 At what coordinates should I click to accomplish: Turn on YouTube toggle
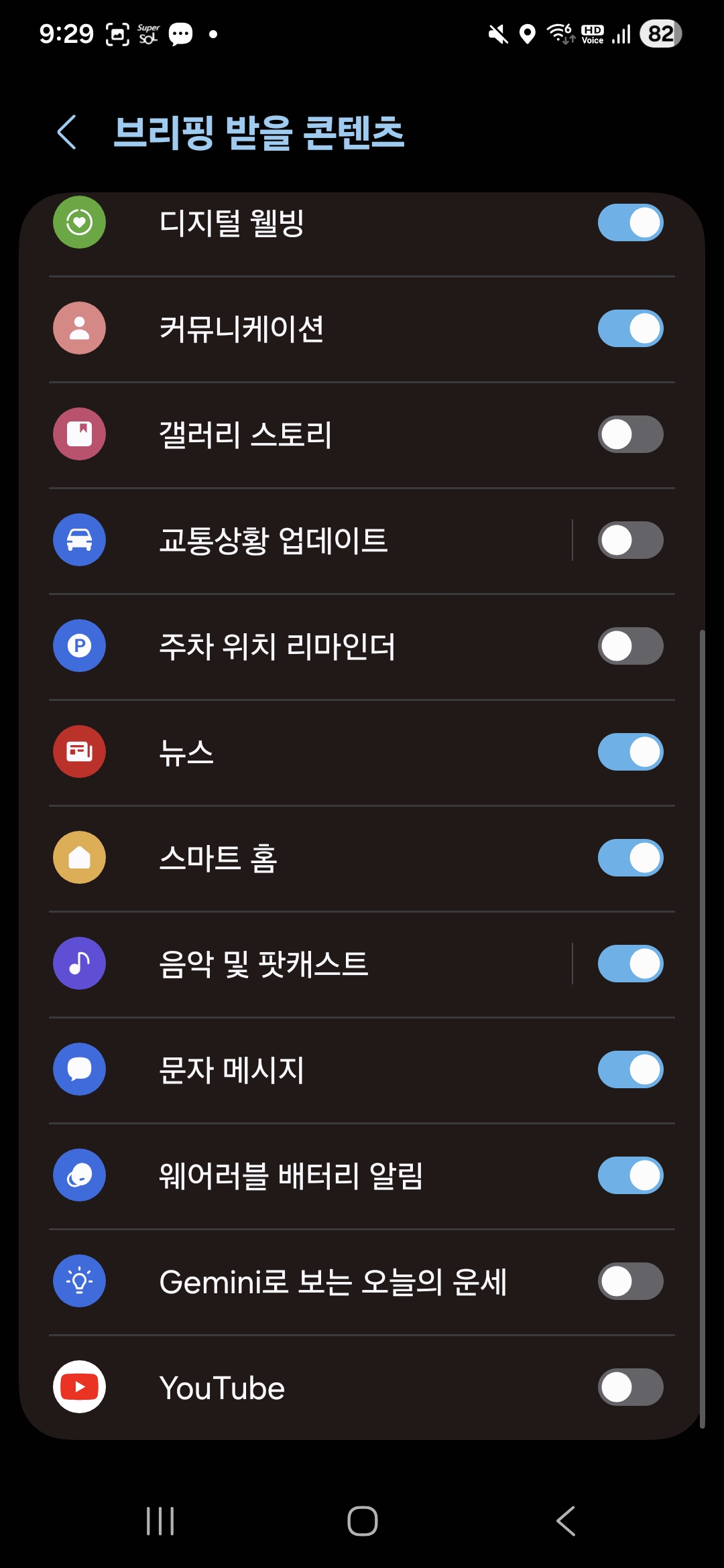pyautogui.click(x=630, y=1387)
